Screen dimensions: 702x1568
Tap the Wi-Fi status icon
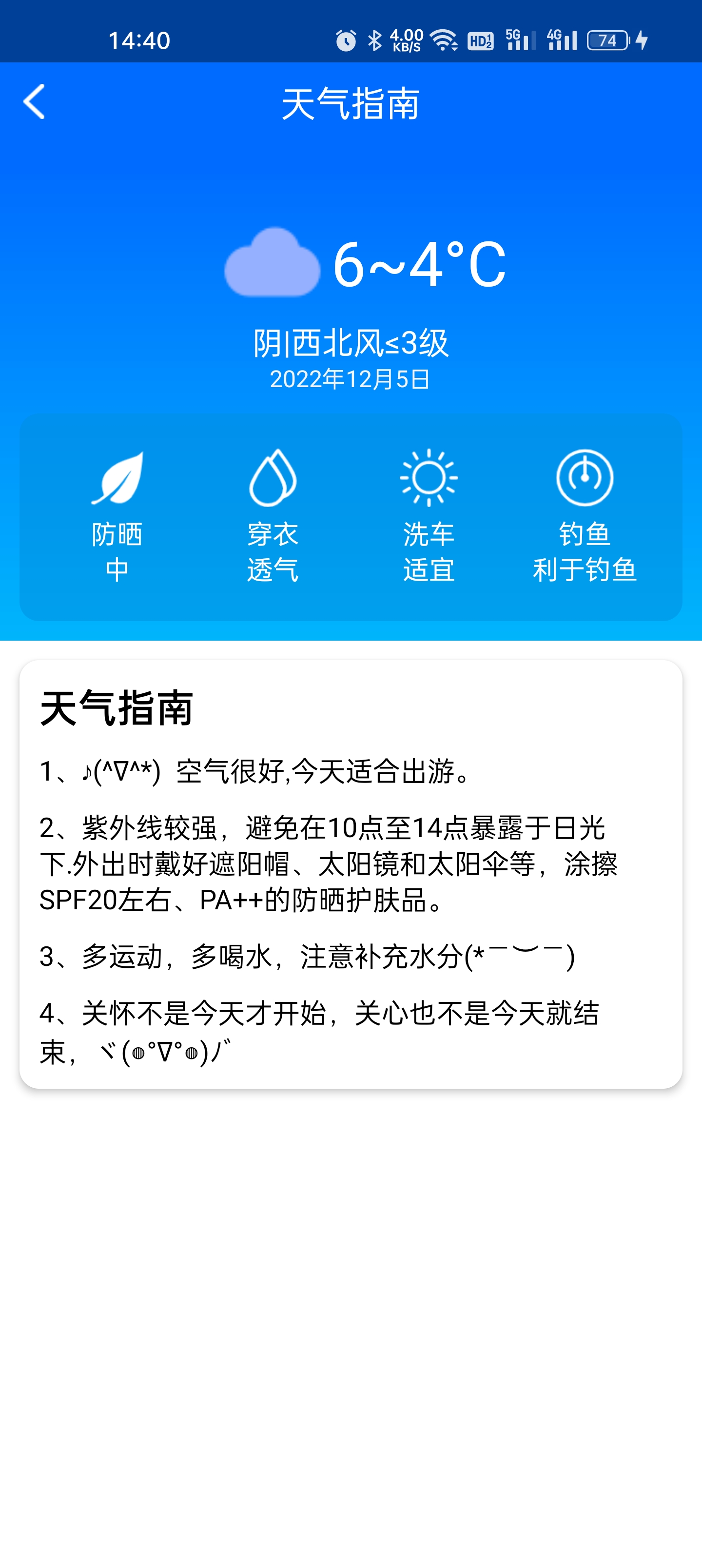444,40
